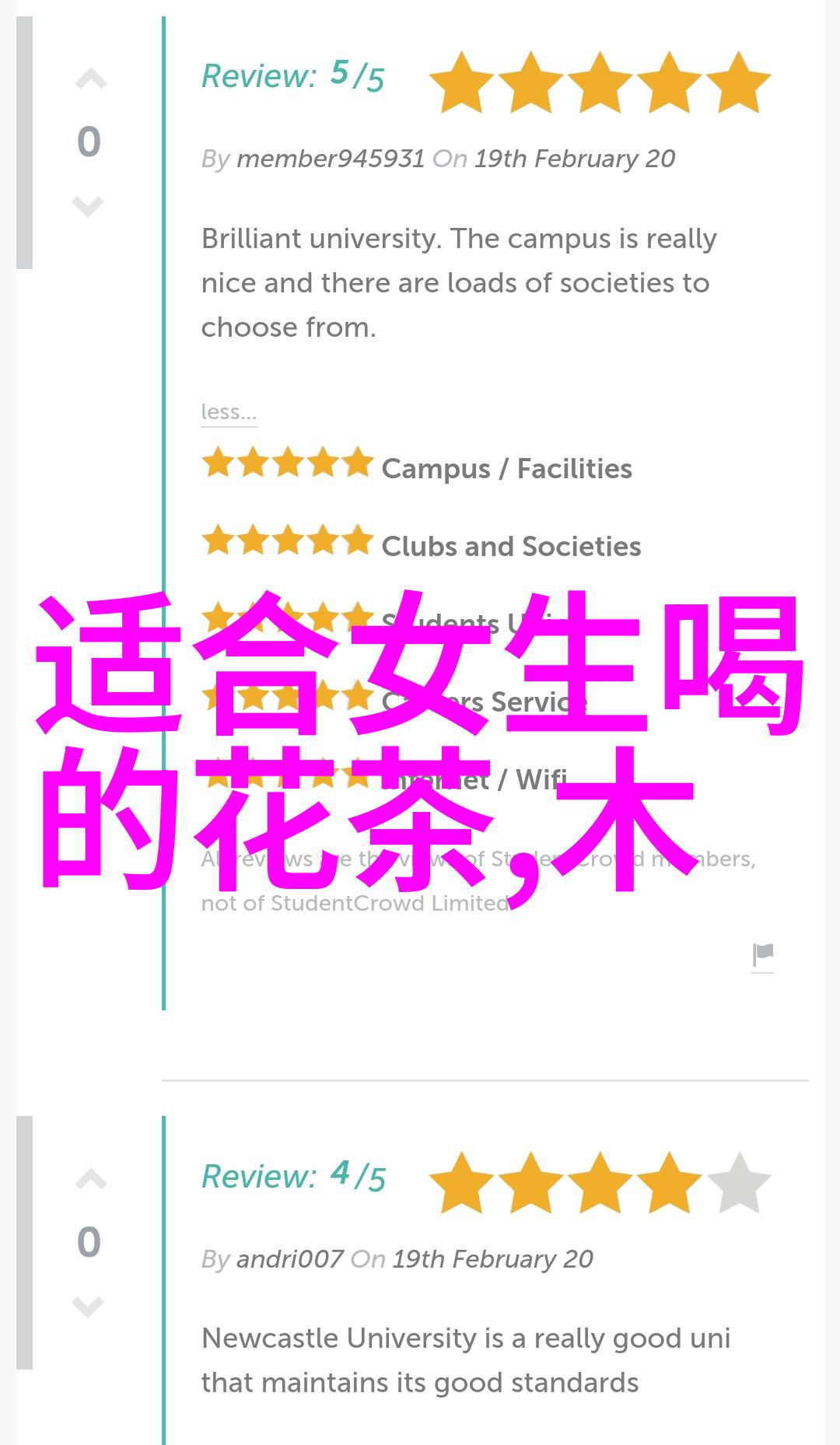Report member945931's review with the flag icon
The image size is (840, 1445).
pyautogui.click(x=762, y=954)
